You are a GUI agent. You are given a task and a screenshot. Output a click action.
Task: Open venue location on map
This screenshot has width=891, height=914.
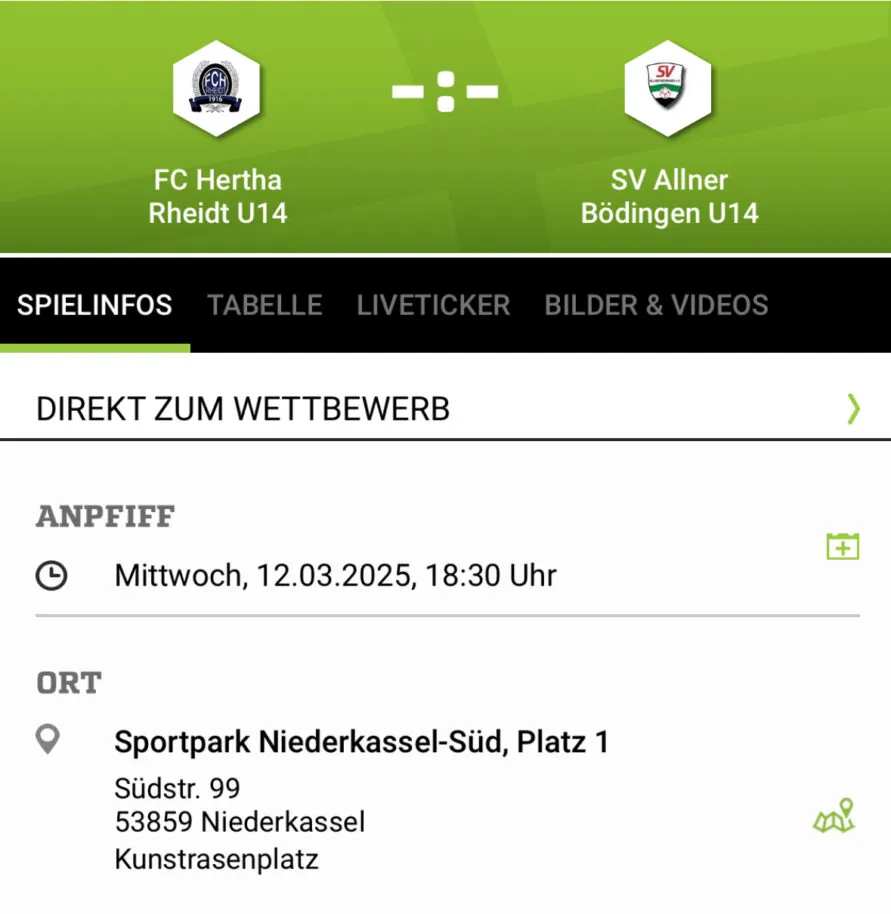click(x=834, y=817)
